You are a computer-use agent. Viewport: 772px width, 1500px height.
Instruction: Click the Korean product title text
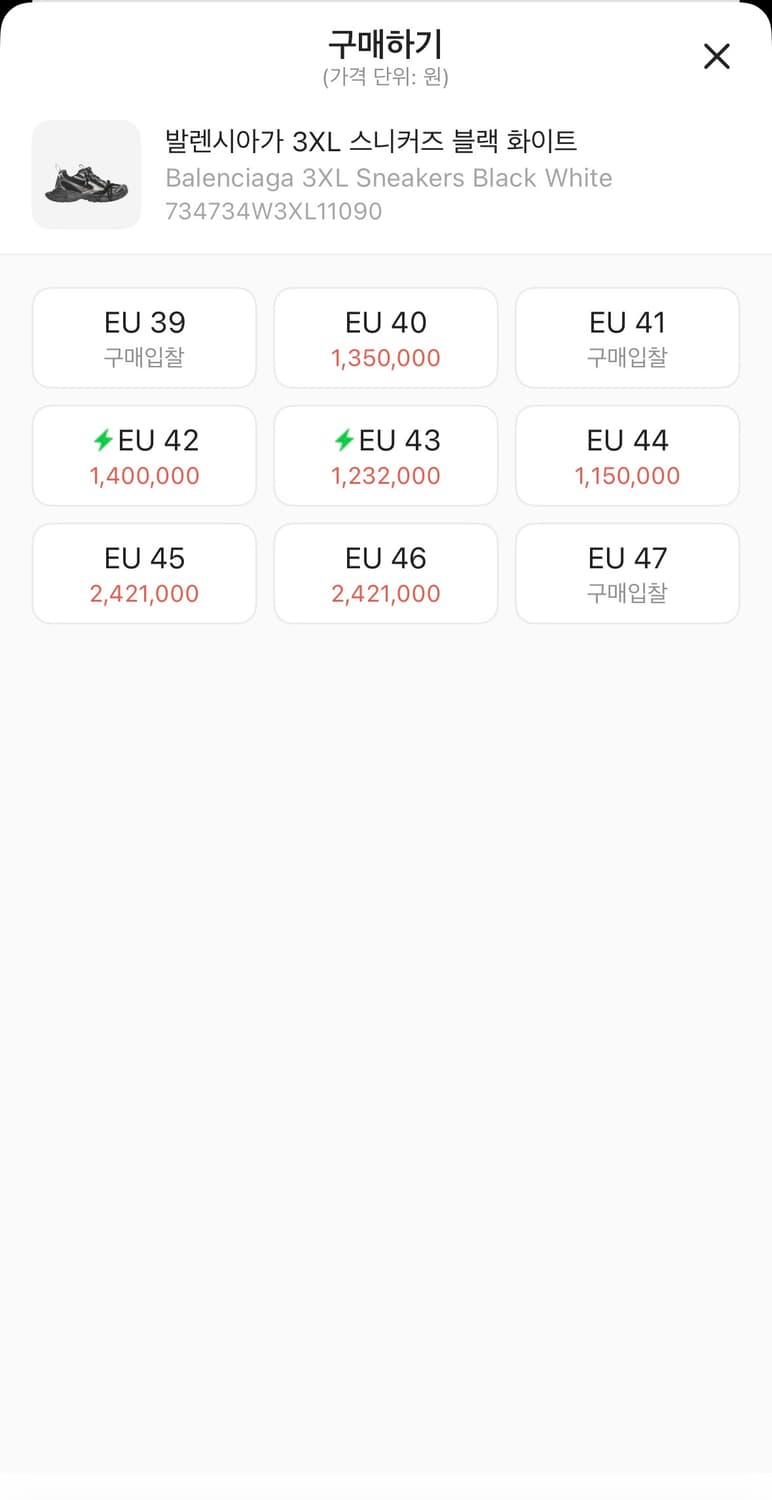(370, 141)
